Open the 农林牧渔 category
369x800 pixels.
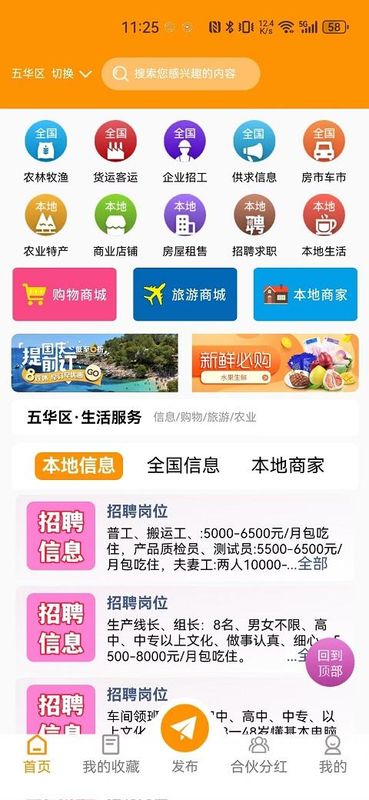pos(46,152)
